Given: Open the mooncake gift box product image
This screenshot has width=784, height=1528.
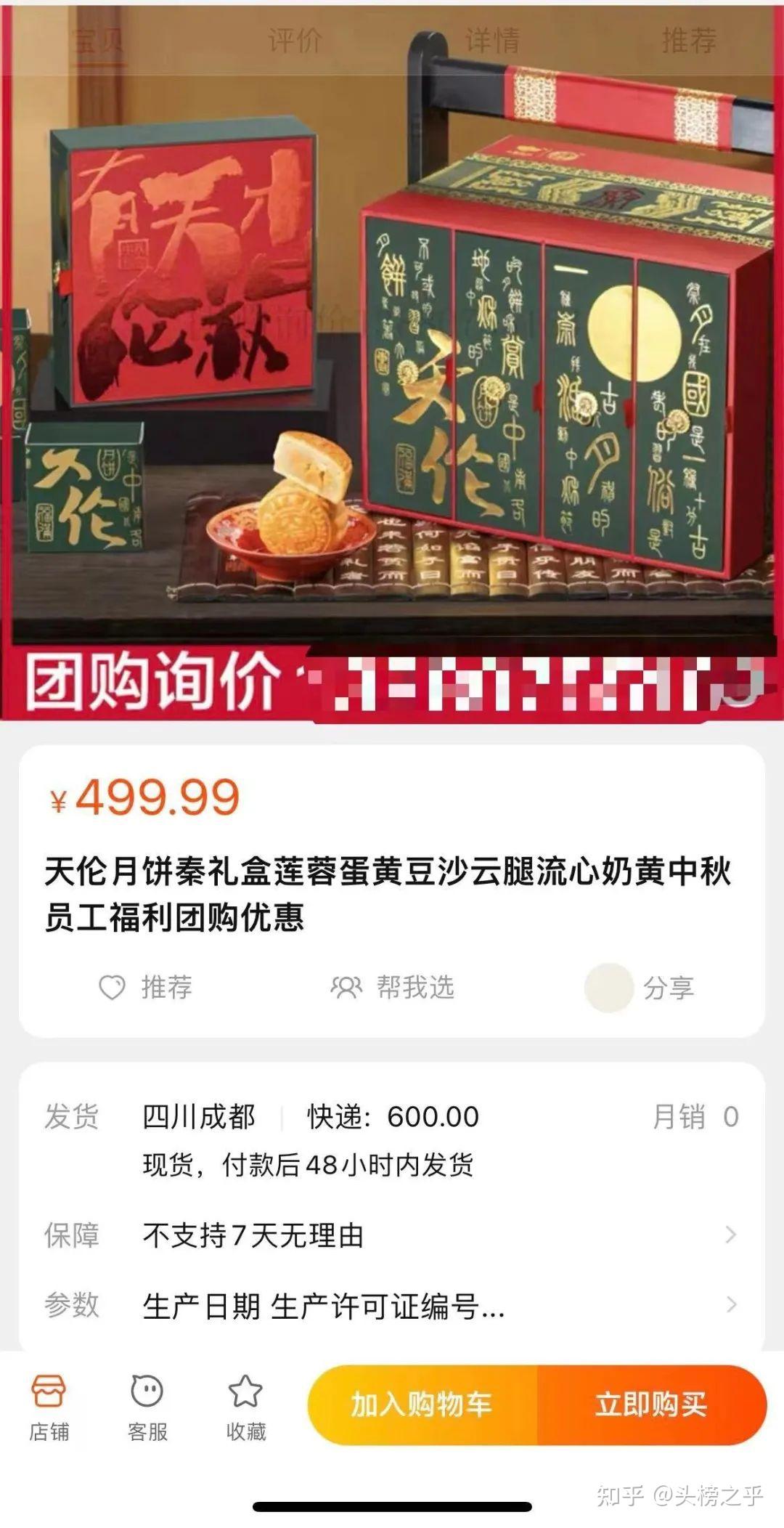Looking at the screenshot, I should click(x=392, y=363).
